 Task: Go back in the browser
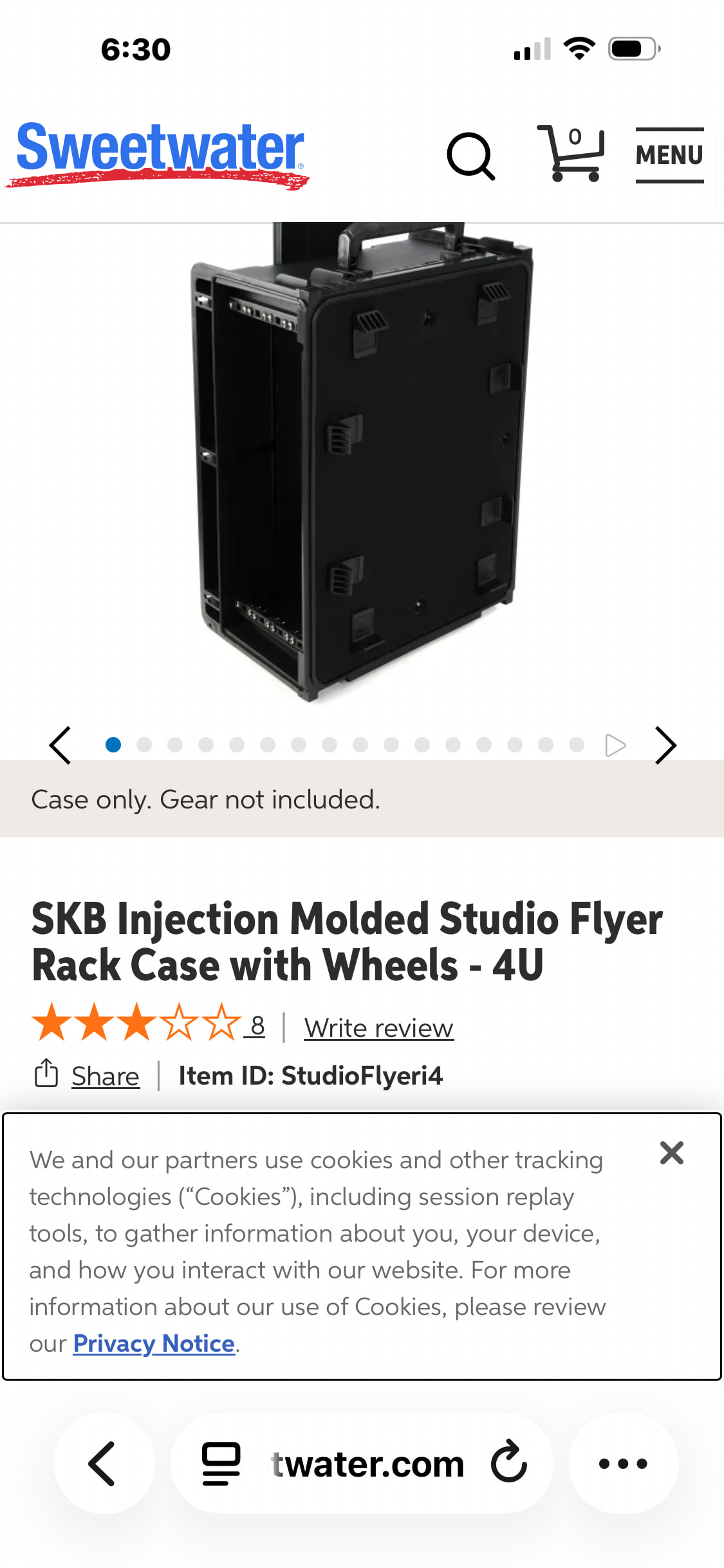coord(103,1463)
